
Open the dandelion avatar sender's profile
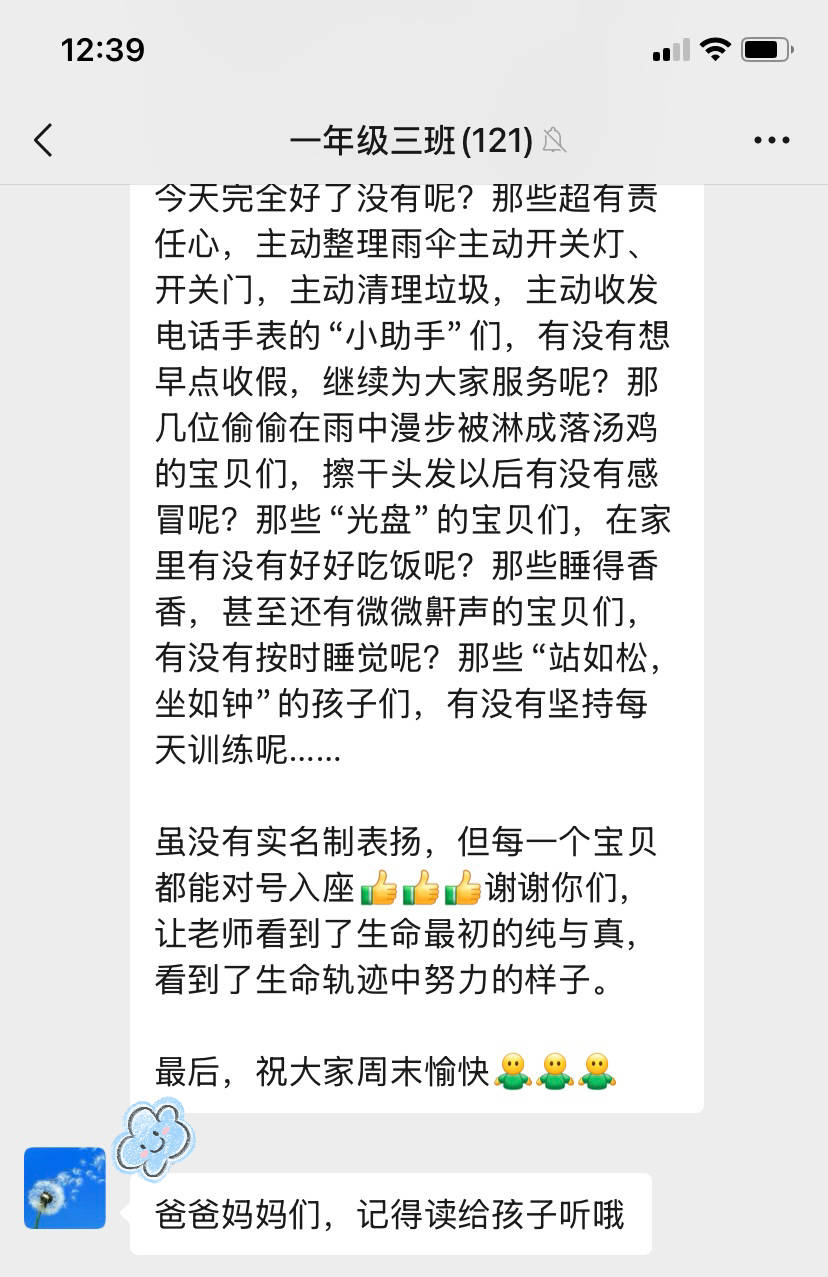click(65, 1188)
